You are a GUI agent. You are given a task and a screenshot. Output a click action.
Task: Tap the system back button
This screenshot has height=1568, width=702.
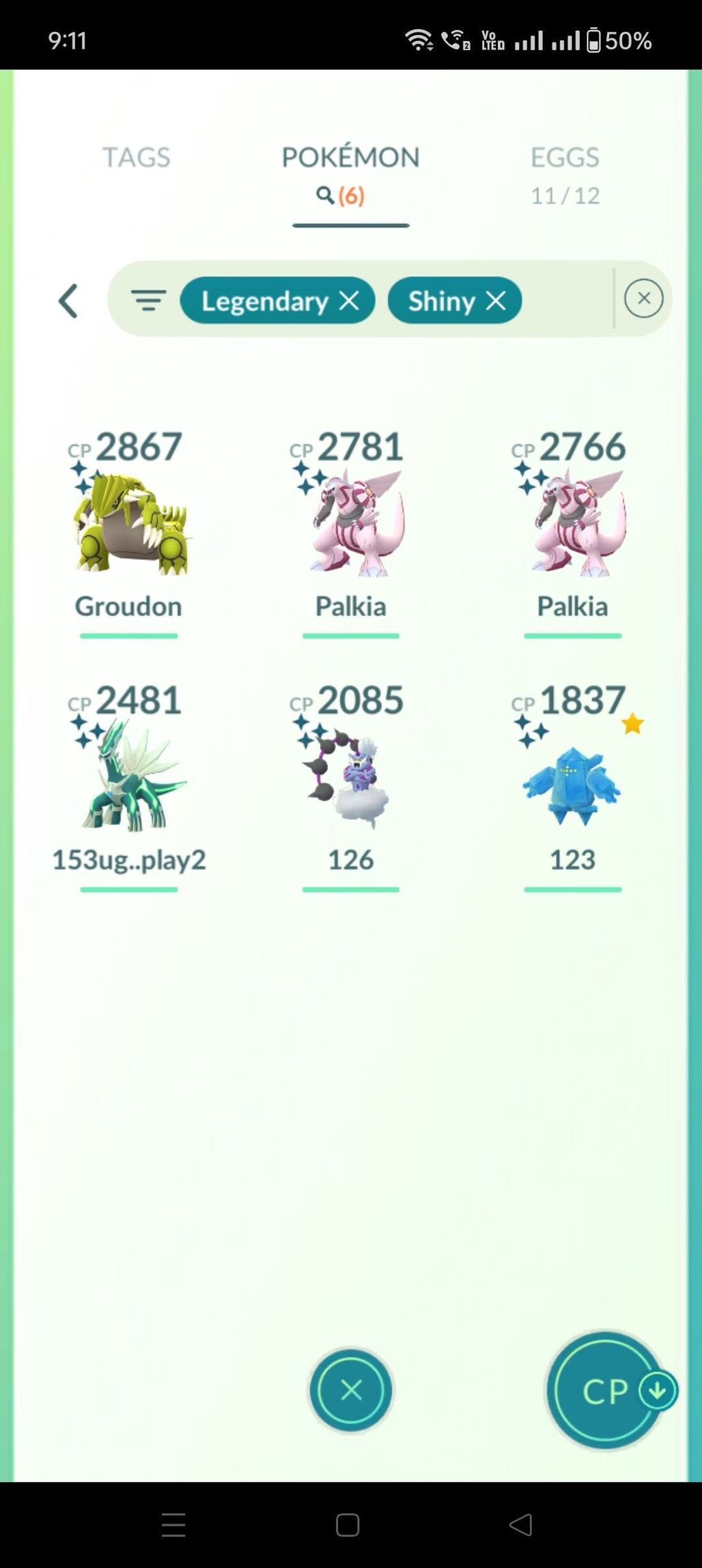click(521, 1524)
